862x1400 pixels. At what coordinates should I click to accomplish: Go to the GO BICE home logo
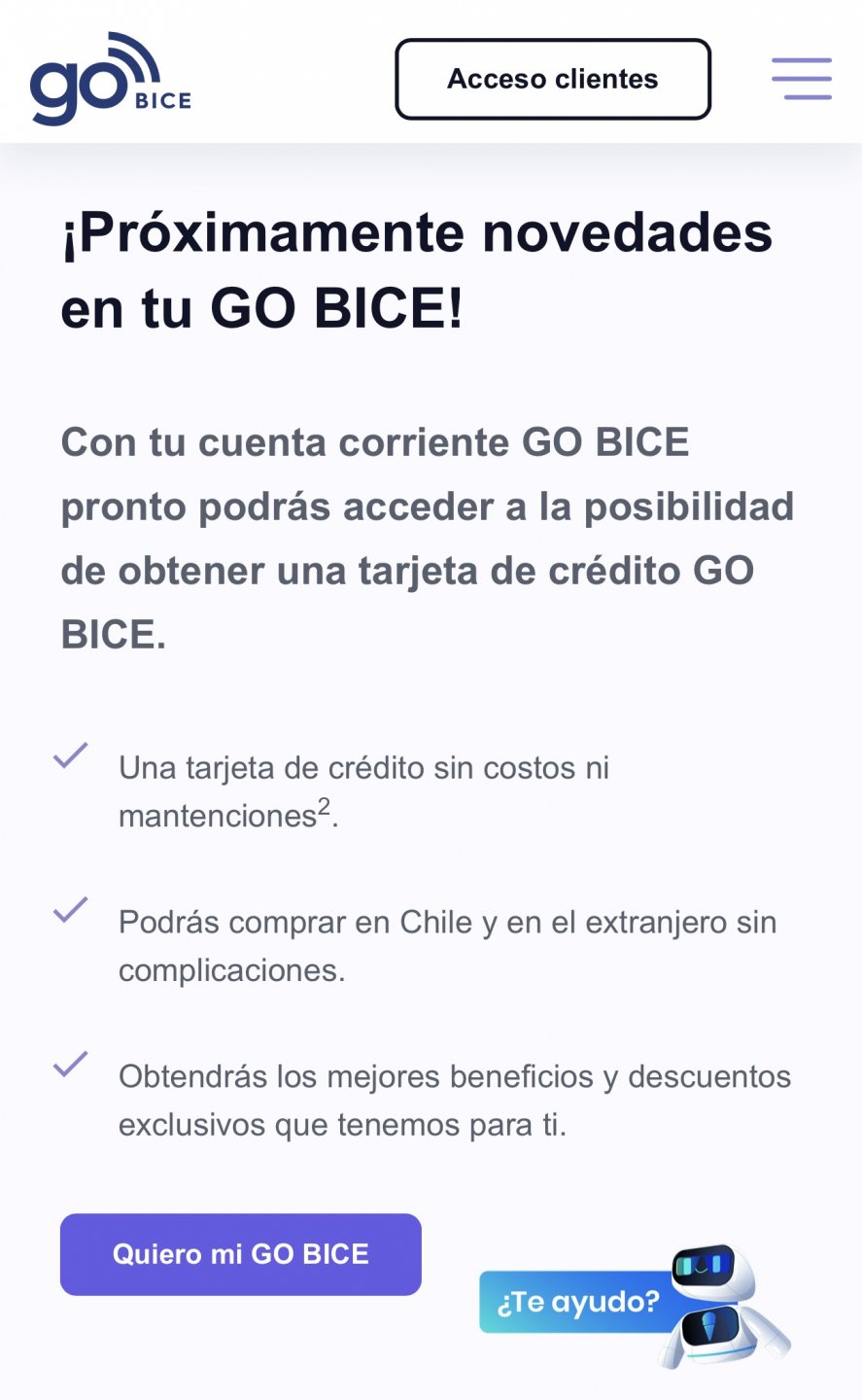tap(110, 81)
